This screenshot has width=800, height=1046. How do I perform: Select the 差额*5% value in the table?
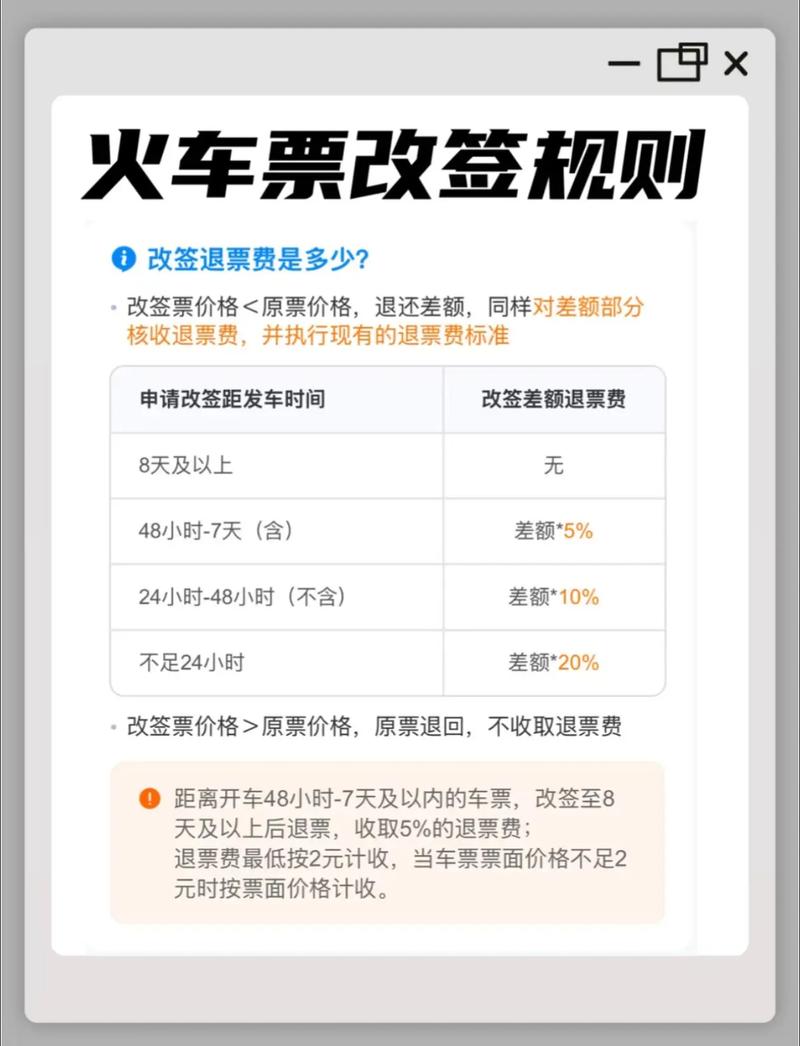(x=553, y=531)
